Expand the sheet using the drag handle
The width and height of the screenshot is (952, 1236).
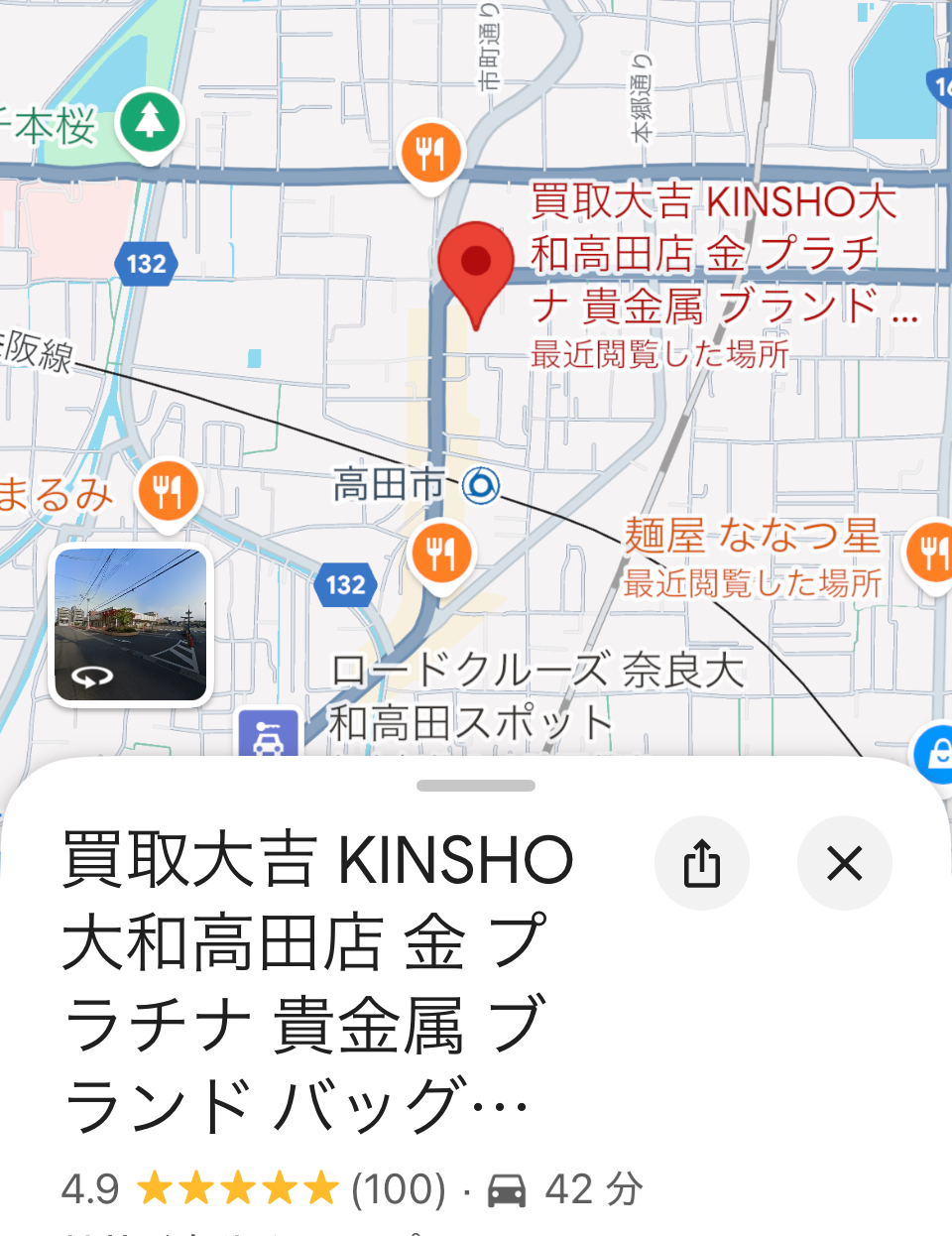point(476,786)
